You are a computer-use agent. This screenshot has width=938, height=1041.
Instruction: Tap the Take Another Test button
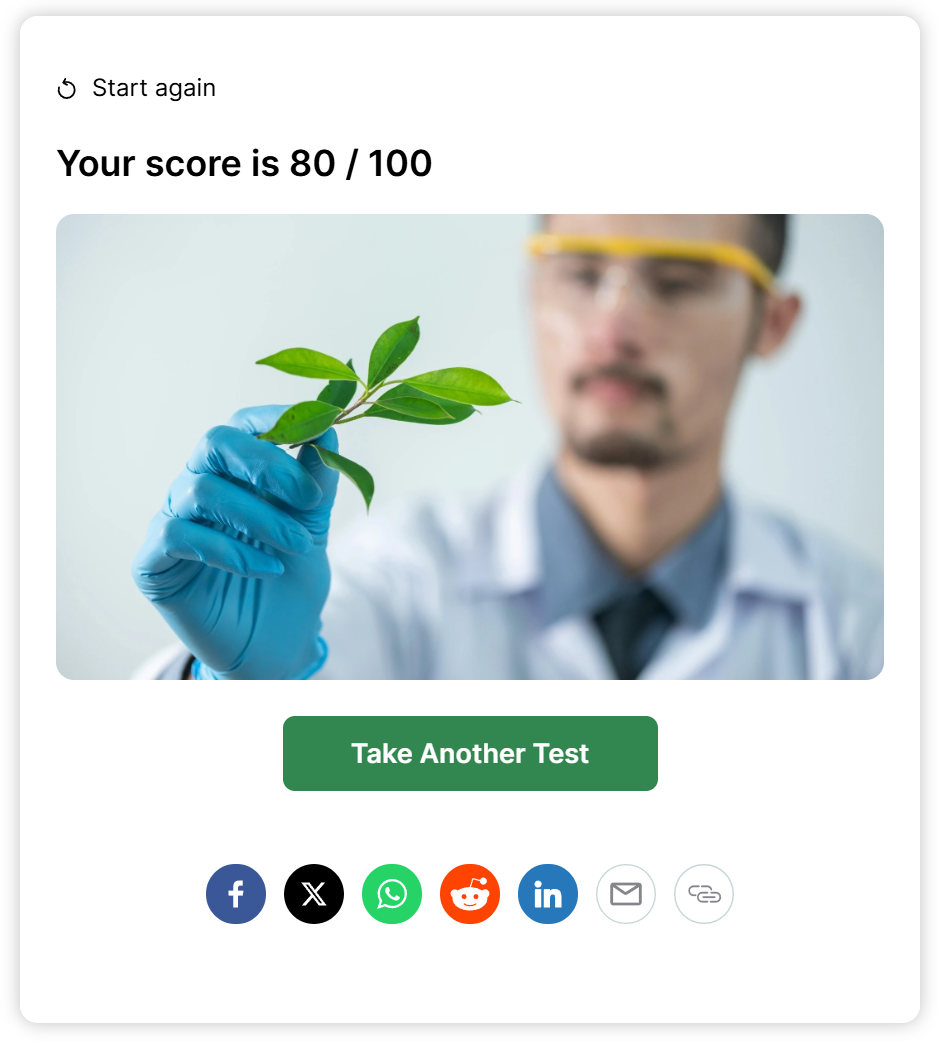(x=470, y=753)
